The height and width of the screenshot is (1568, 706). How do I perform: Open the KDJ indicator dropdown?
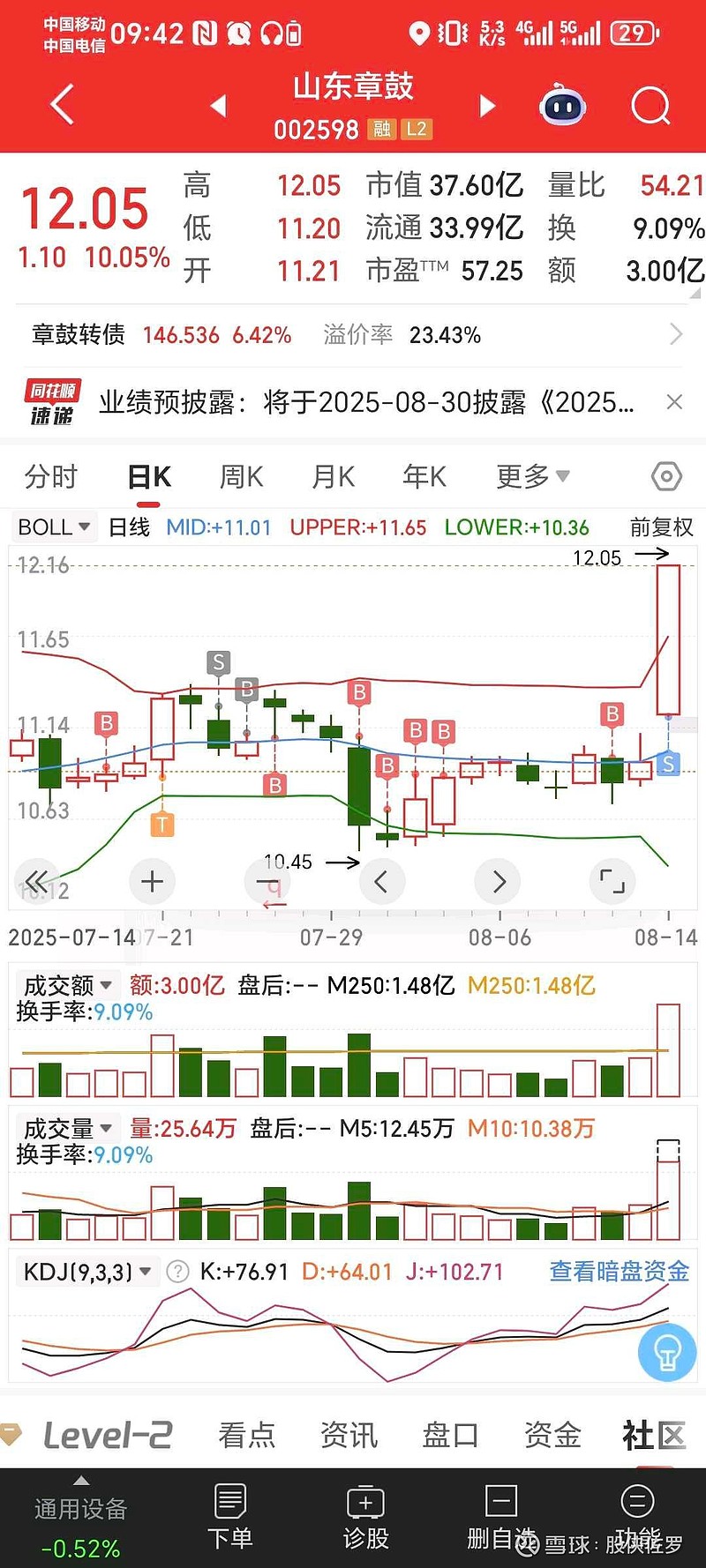[x=87, y=1272]
